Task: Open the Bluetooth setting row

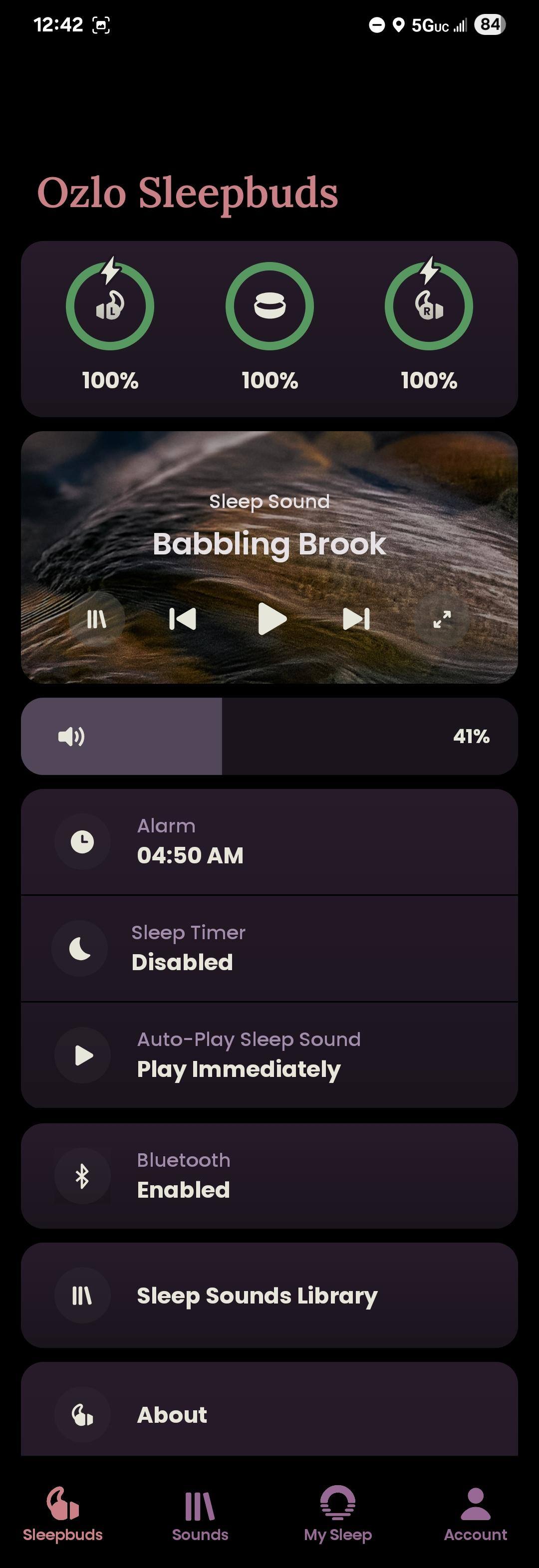Action: 269,1175
